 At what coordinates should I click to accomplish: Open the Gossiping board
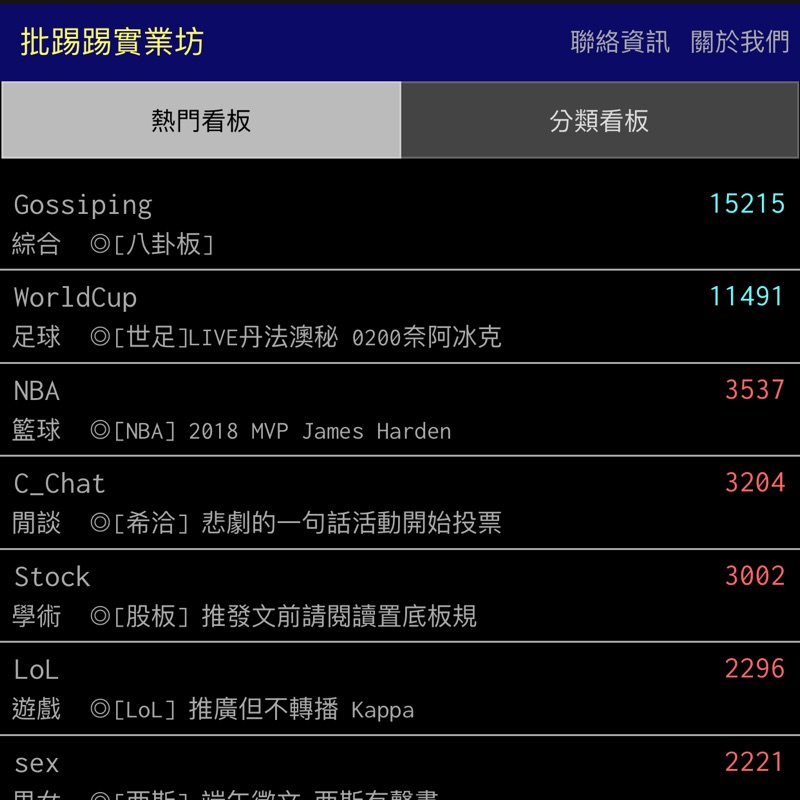click(x=400, y=223)
